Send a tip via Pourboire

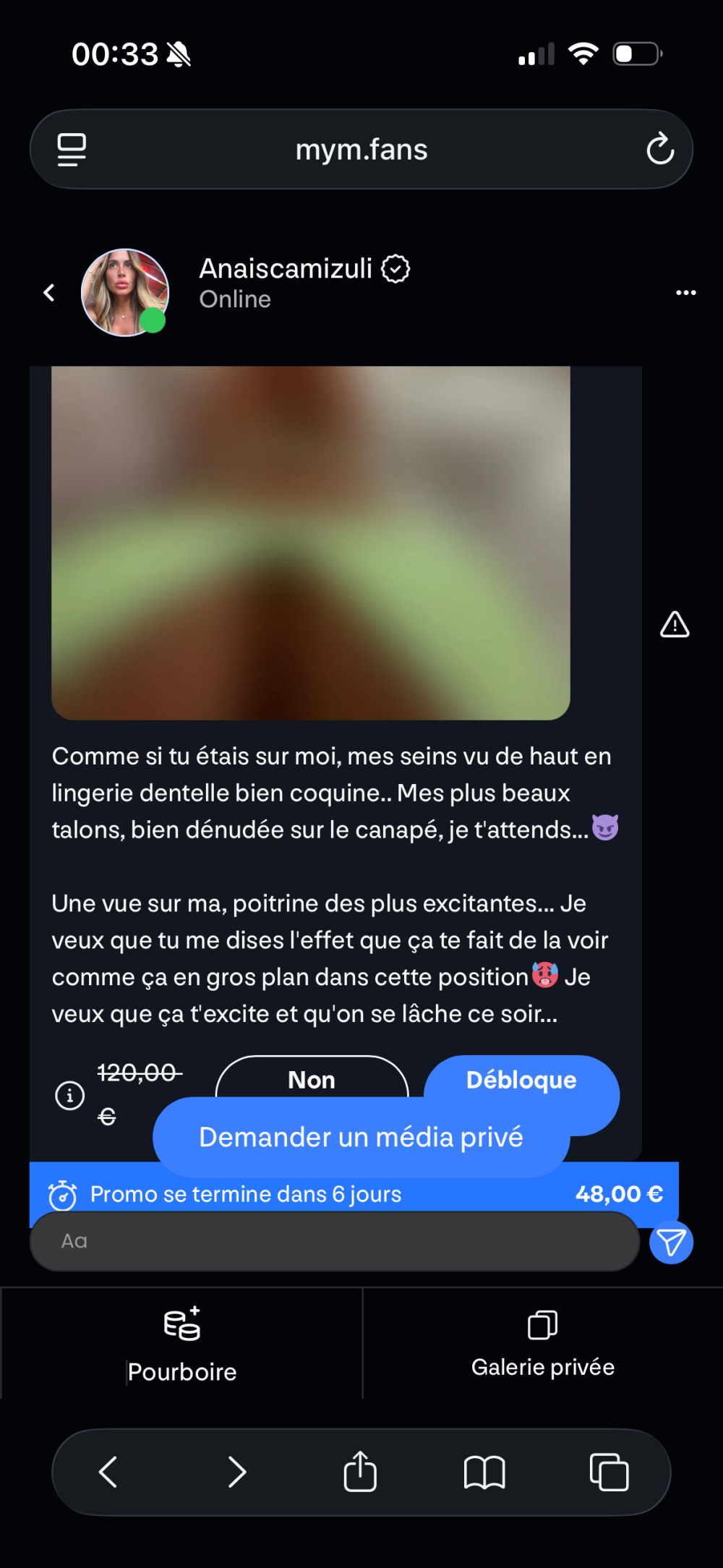(181, 1344)
